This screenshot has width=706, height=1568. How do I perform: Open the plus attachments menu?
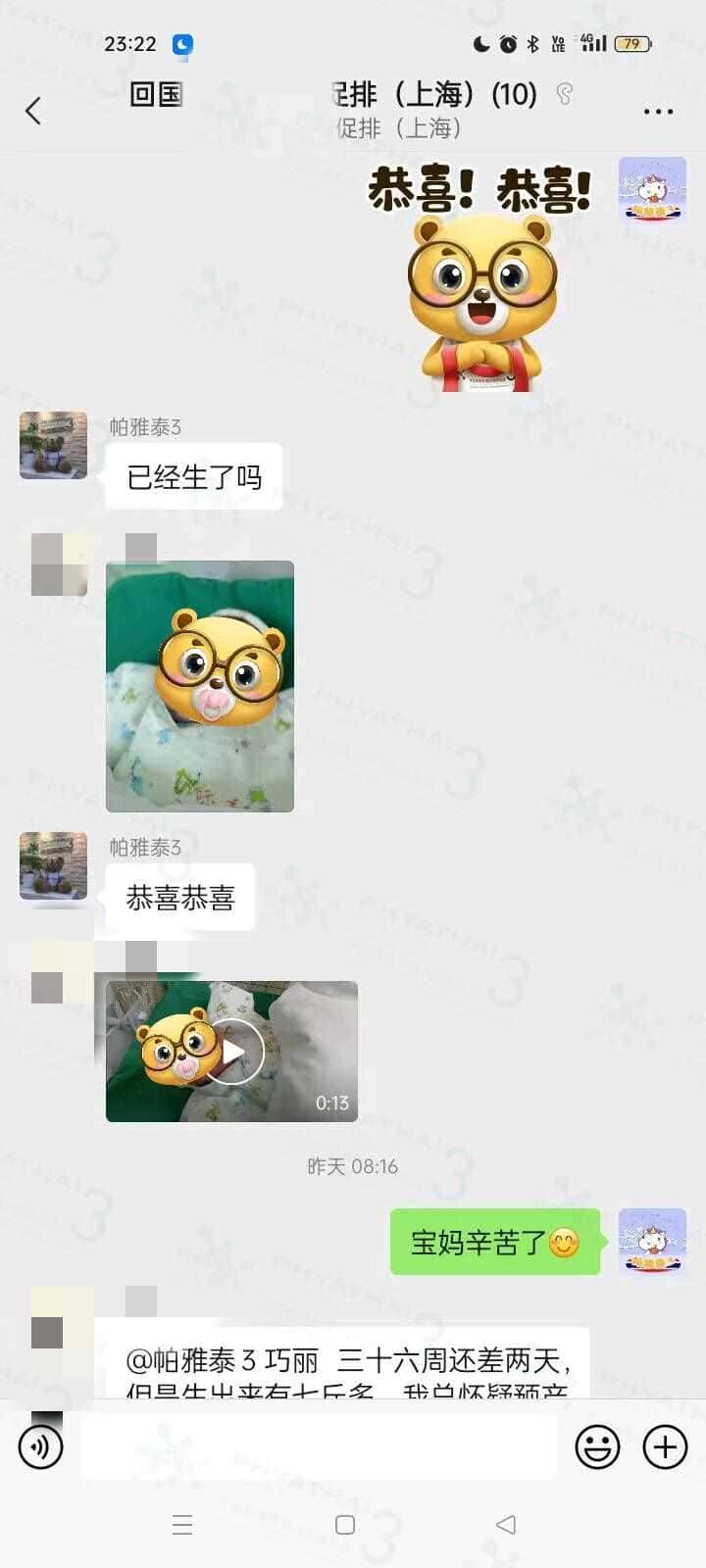(665, 1446)
